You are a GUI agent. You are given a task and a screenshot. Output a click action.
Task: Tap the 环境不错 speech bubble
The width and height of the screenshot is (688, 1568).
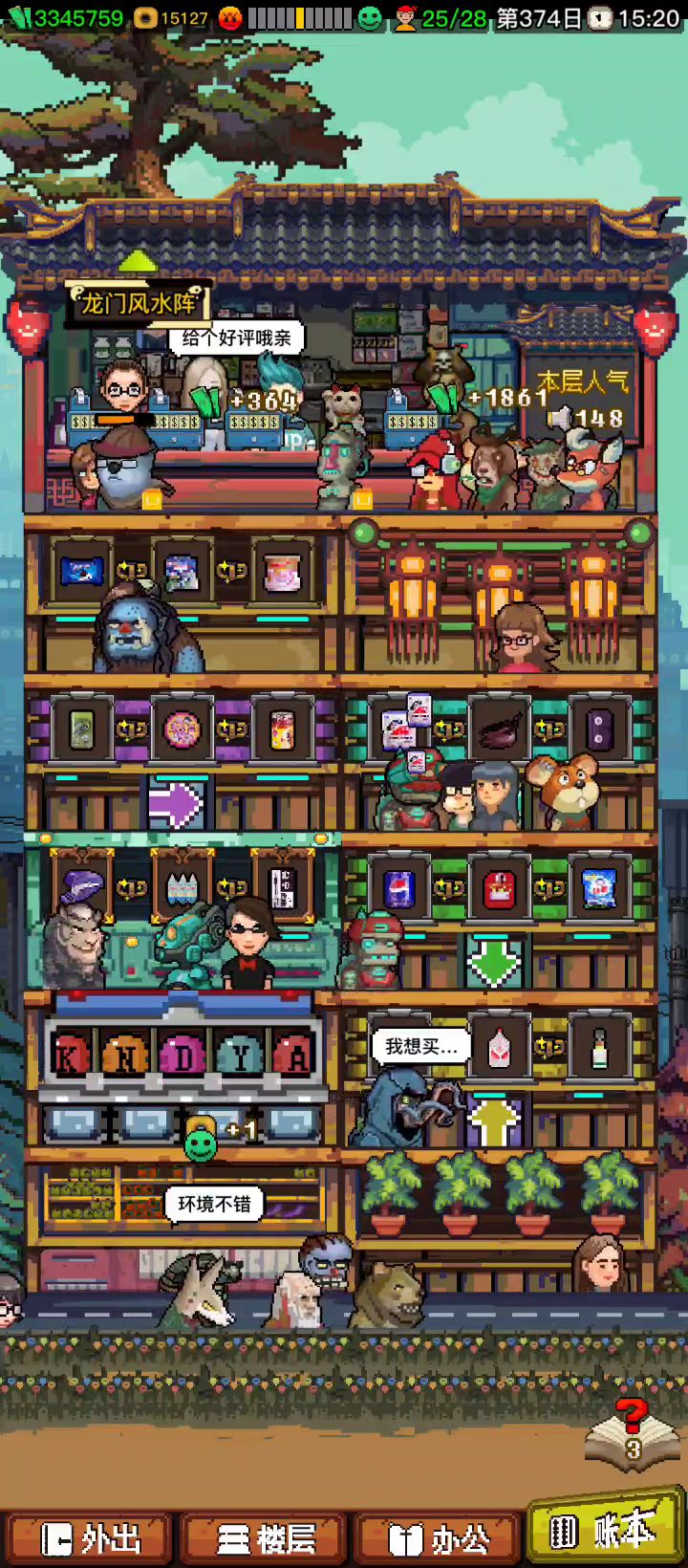click(x=214, y=1204)
